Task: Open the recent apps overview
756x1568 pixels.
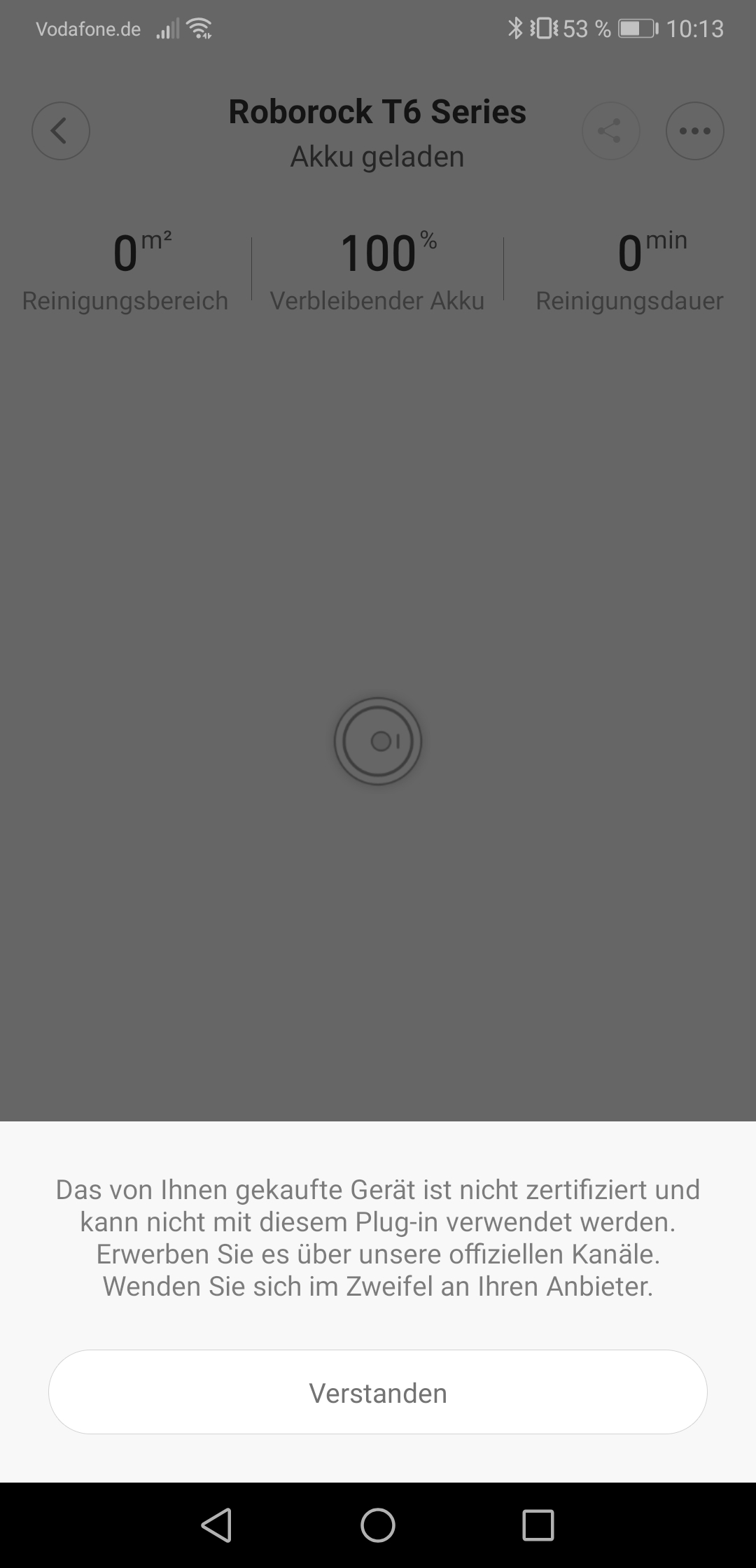Action: (538, 1525)
